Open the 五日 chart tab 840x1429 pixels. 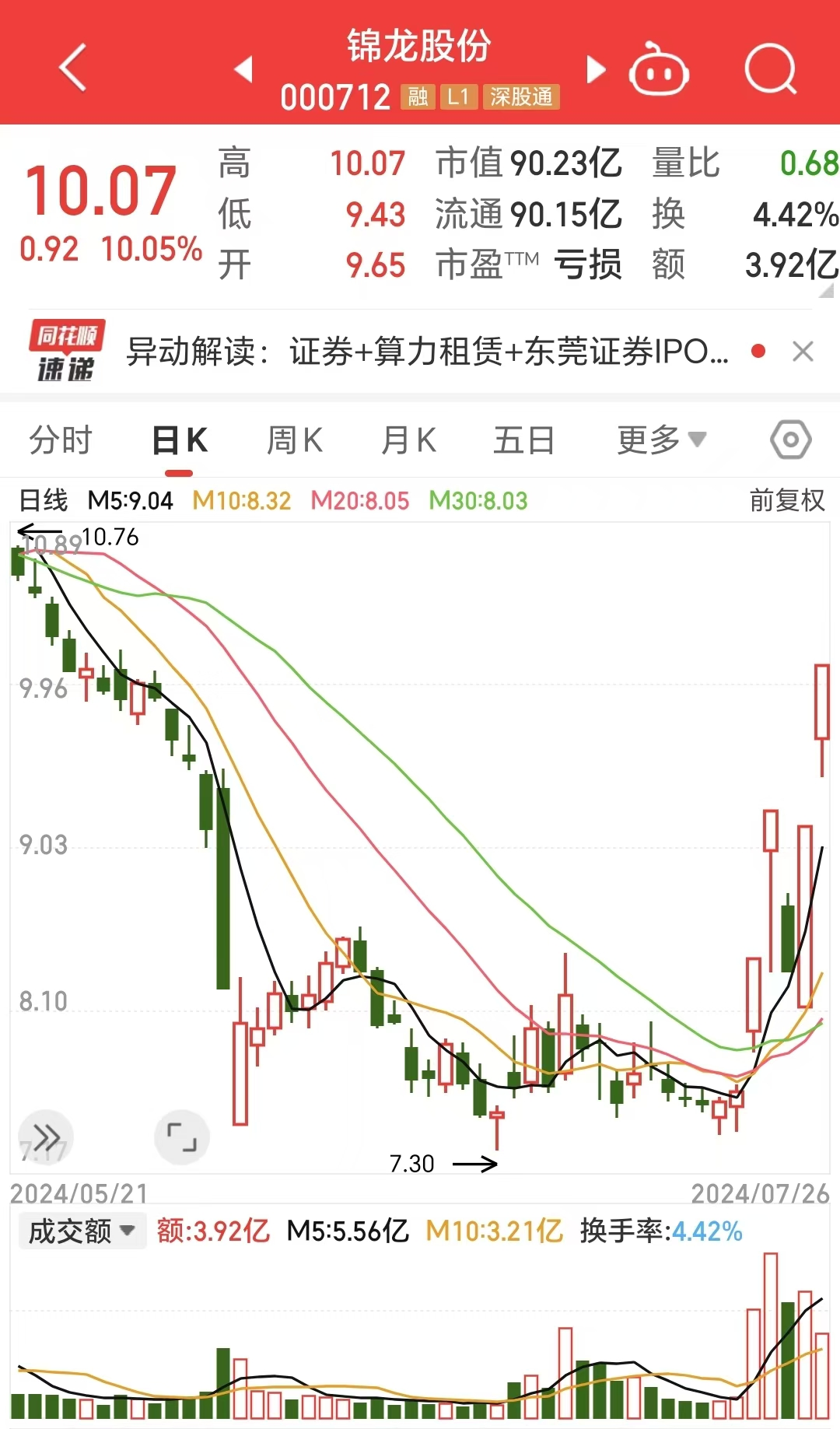[x=524, y=440]
